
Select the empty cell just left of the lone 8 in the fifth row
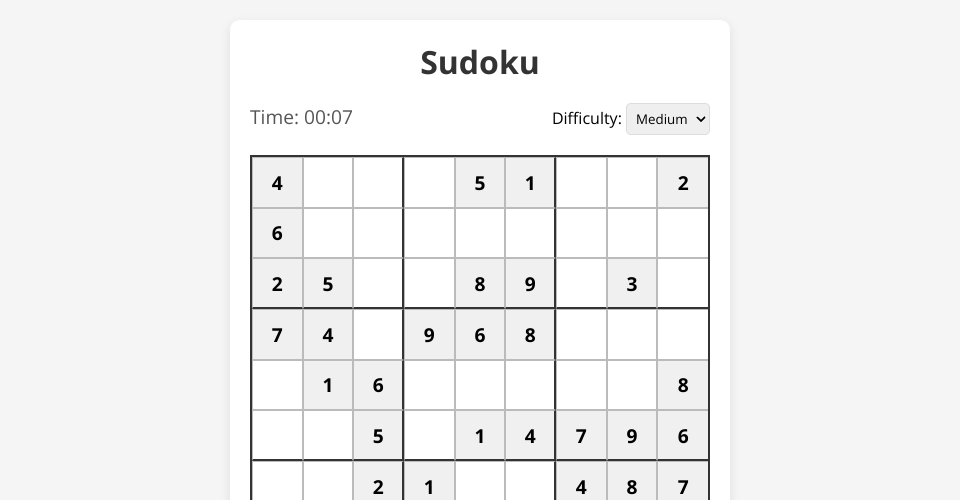click(632, 385)
